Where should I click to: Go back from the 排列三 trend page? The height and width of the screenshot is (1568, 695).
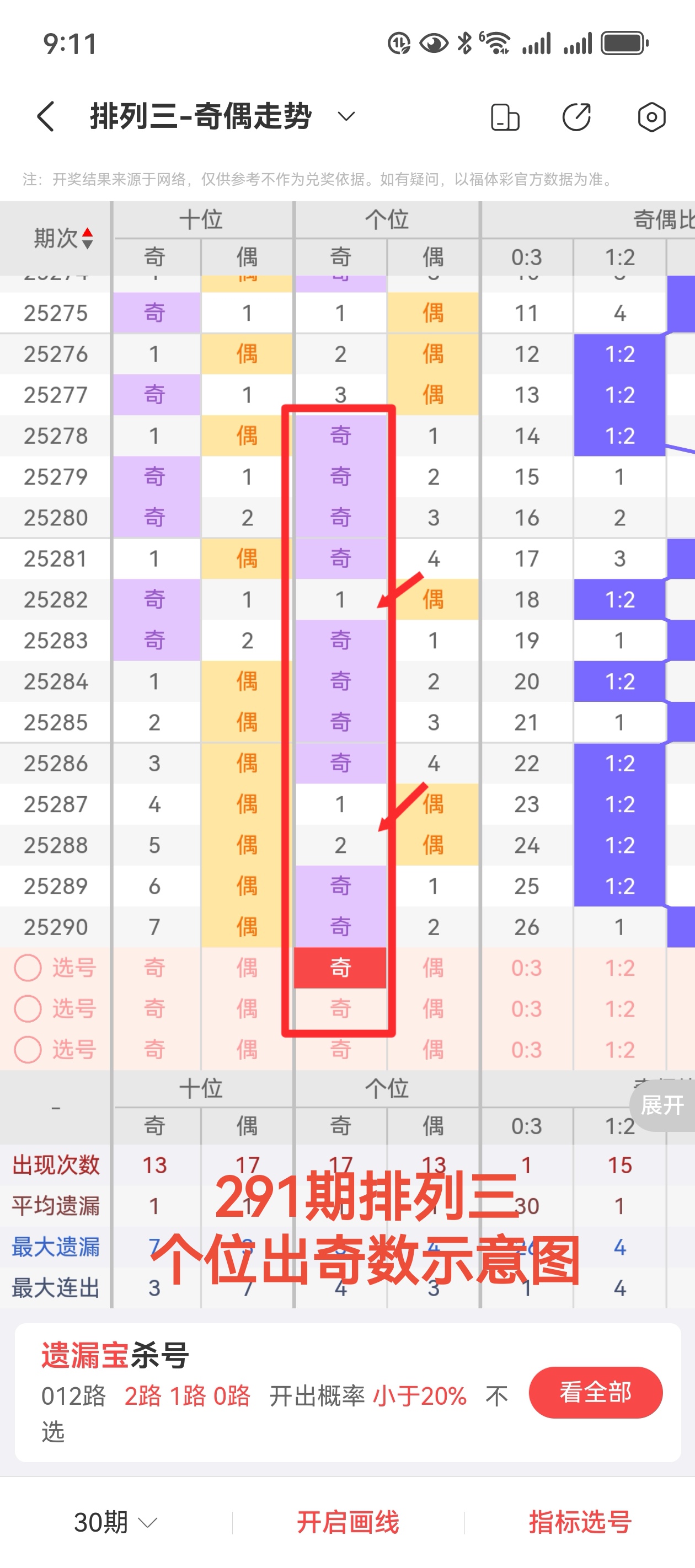click(x=46, y=116)
